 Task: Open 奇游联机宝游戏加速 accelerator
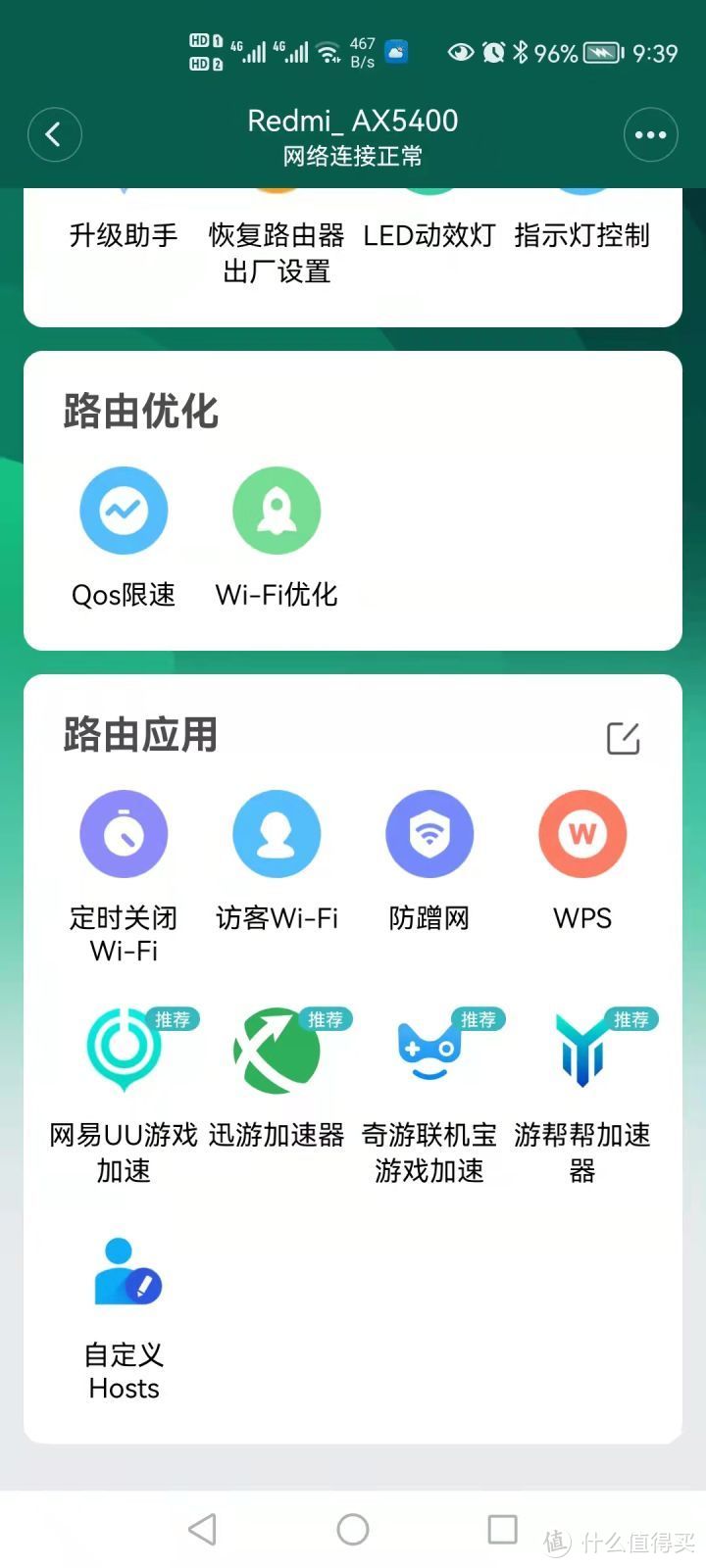tap(429, 1049)
